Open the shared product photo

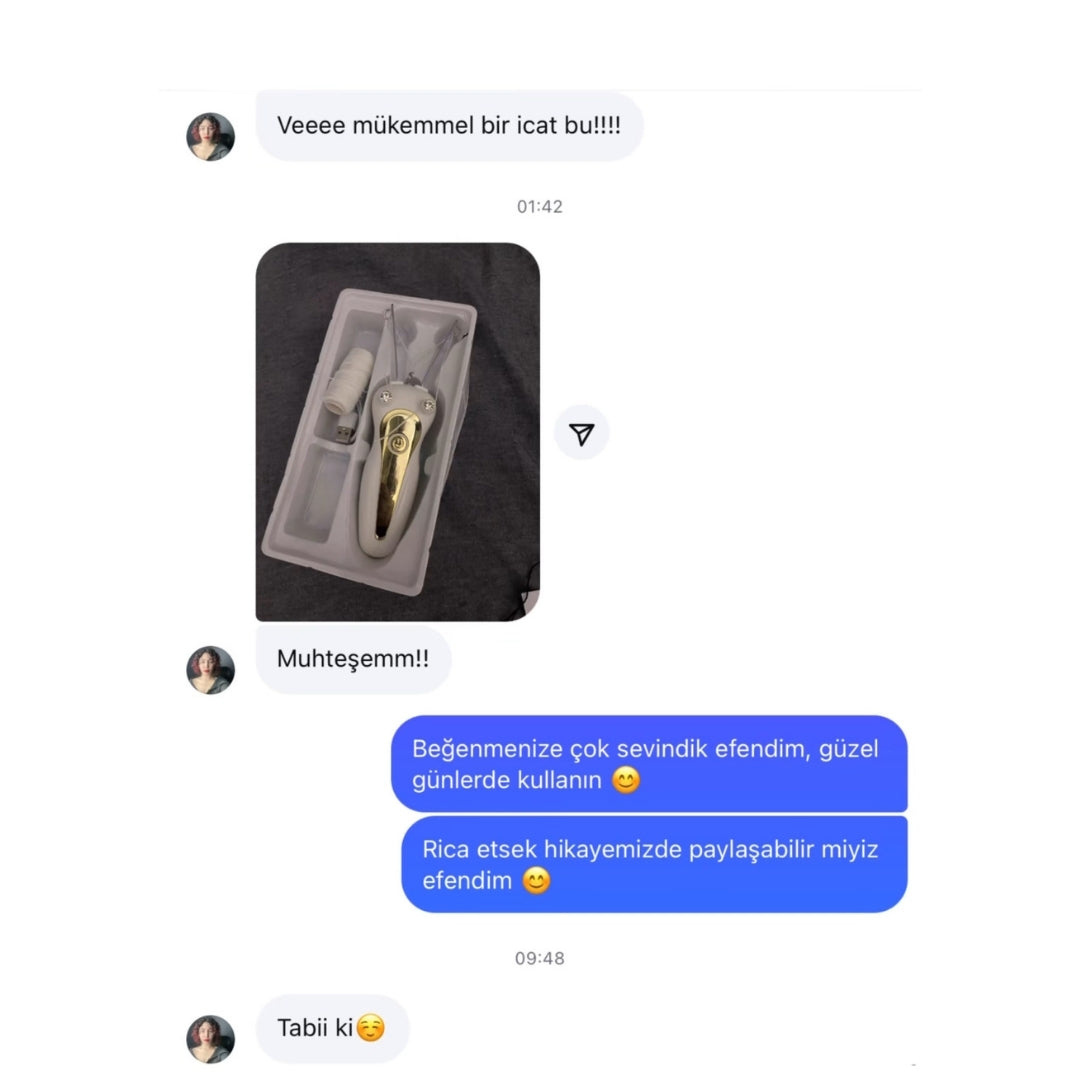click(x=397, y=432)
